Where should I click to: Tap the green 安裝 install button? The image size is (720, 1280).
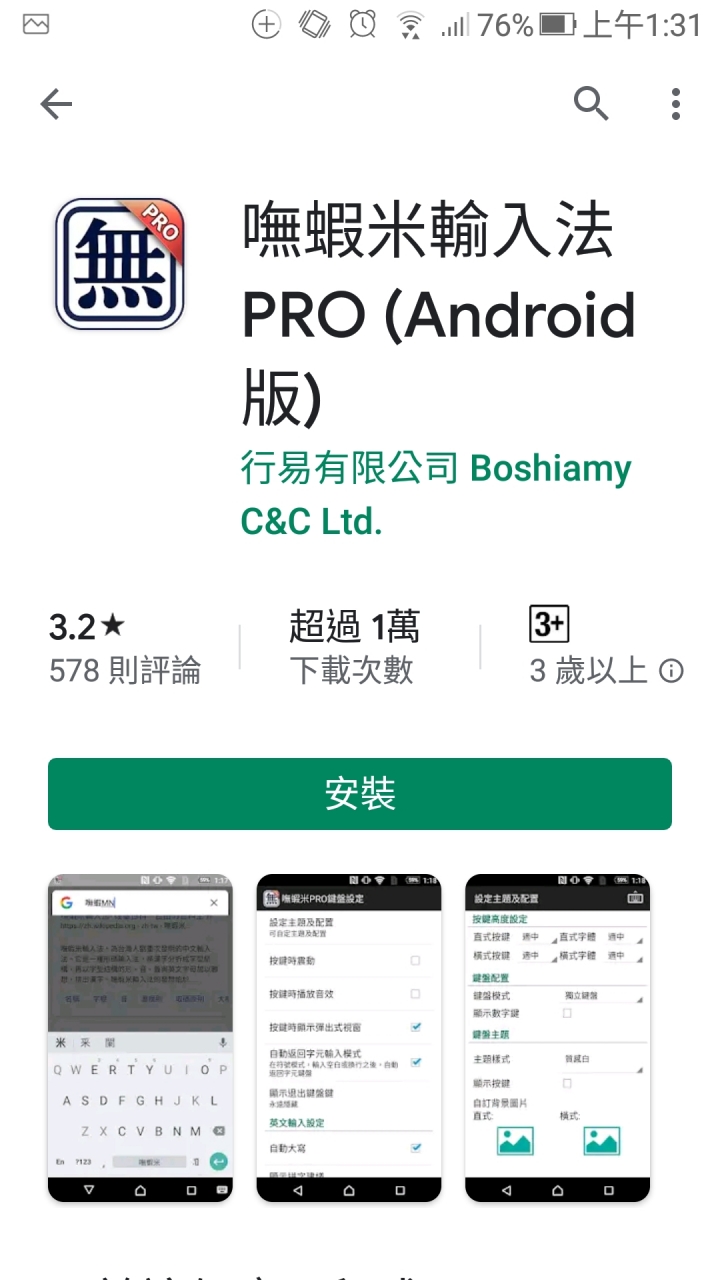tap(360, 794)
